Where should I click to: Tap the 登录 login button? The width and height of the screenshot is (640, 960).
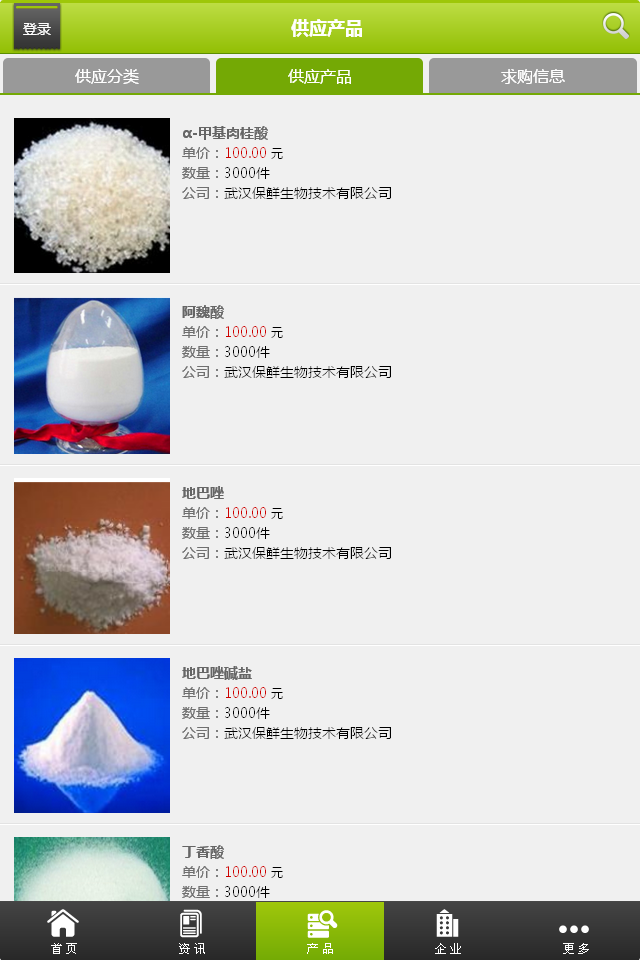point(37,28)
